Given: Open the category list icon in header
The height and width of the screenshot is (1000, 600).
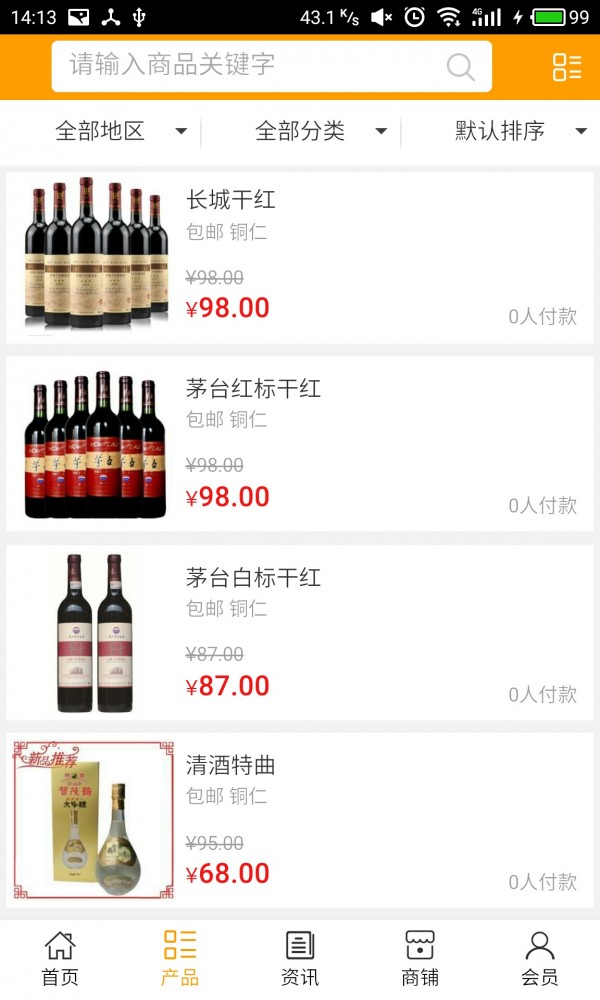Looking at the screenshot, I should 567,67.
